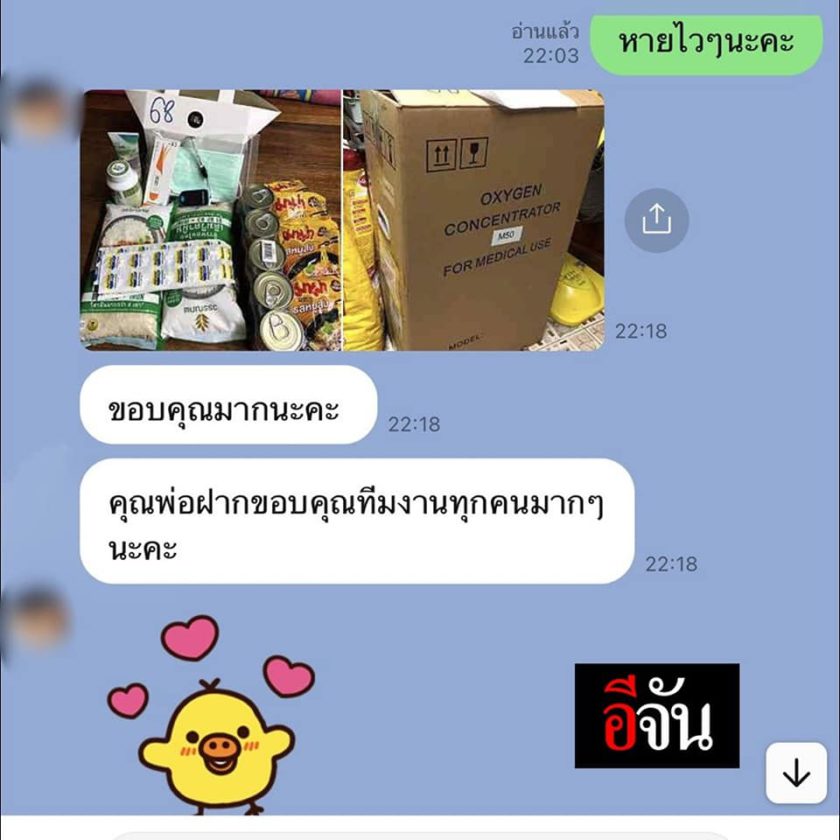Tap the share icon beside the photos
This screenshot has width=840, height=840.
pyautogui.click(x=656, y=220)
